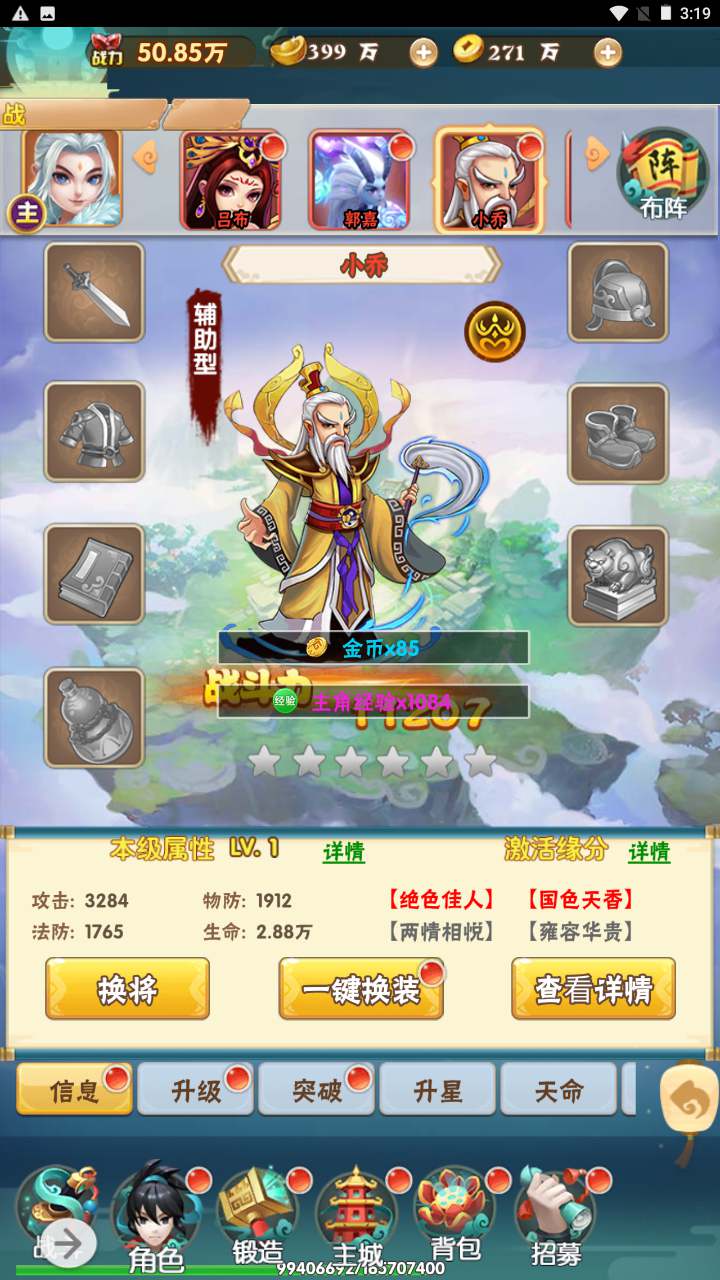View 激活缘分 详情 link
The width and height of the screenshot is (720, 1280).
pos(648,852)
